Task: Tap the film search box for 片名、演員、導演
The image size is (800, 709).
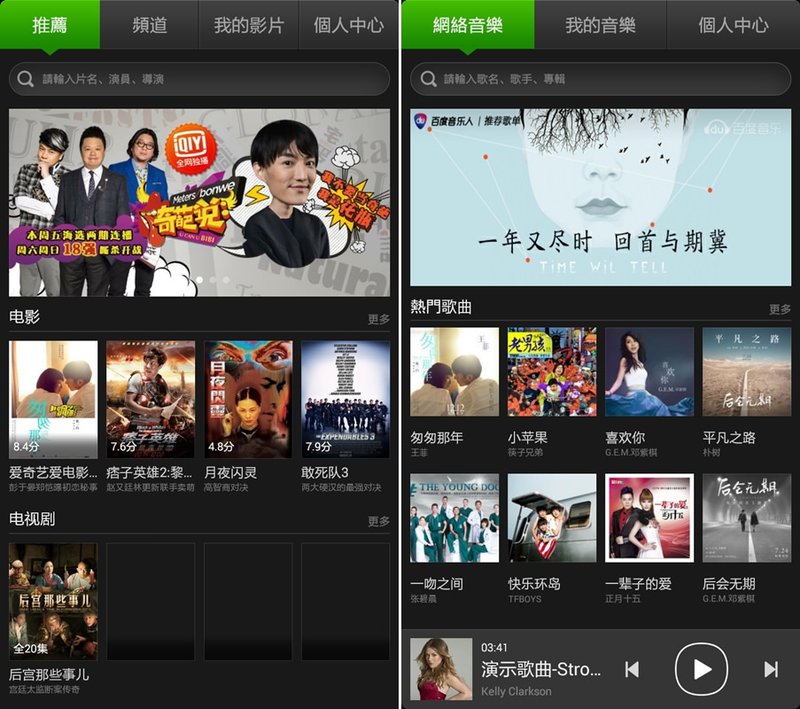Action: [x=199, y=79]
